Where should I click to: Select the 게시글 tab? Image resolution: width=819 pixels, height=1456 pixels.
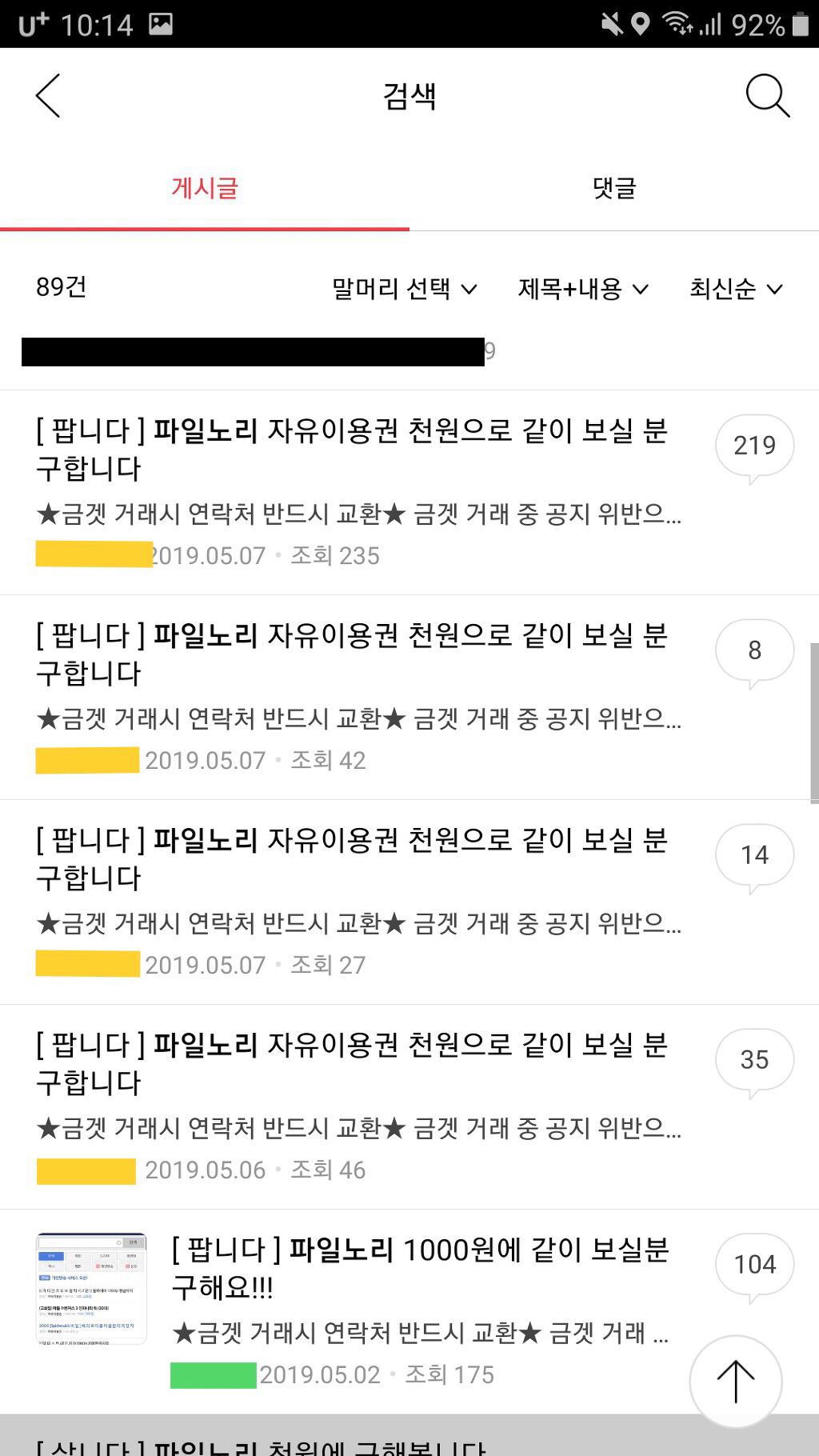(x=205, y=189)
